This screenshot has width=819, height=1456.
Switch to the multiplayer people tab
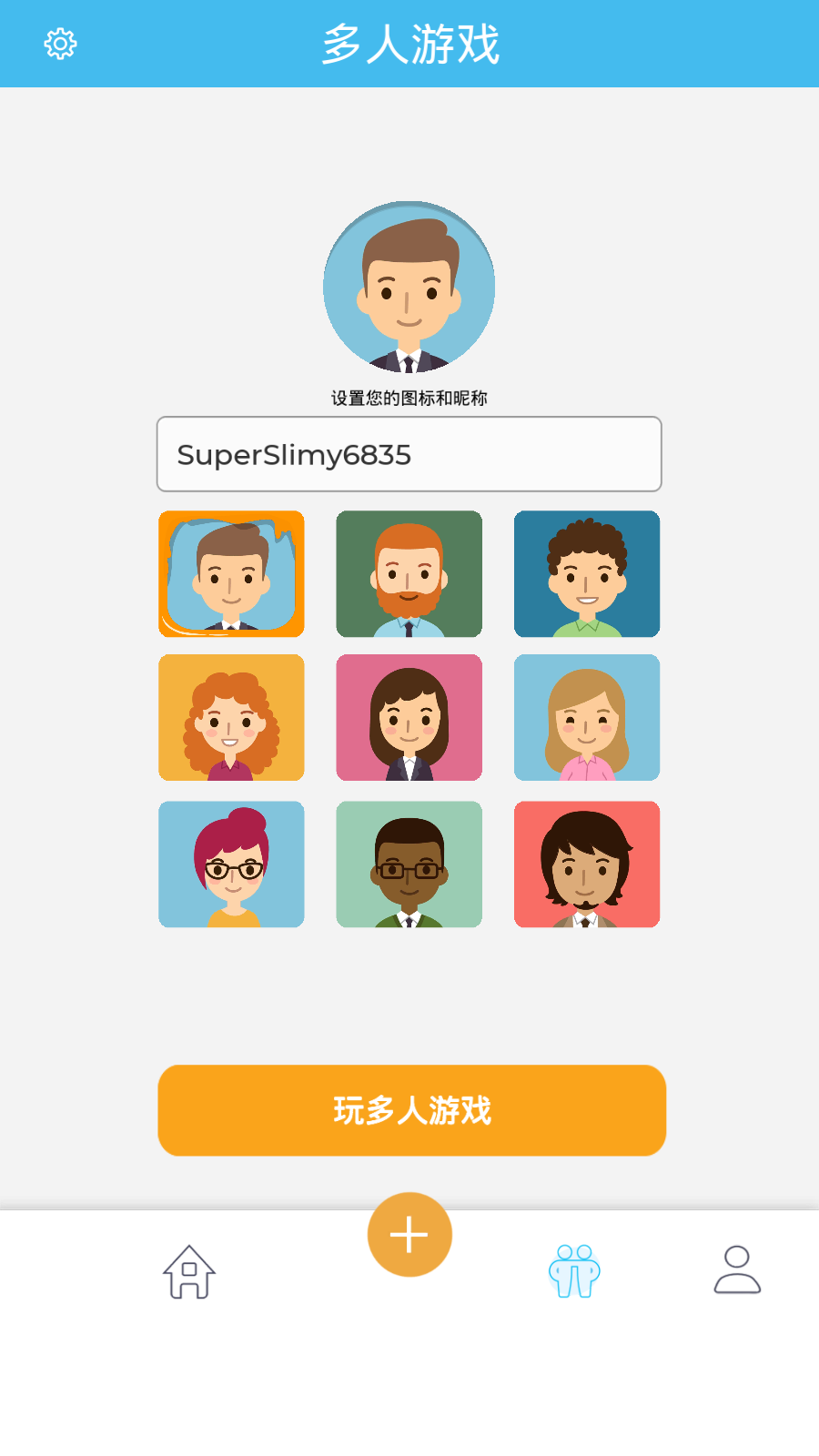[574, 1271]
